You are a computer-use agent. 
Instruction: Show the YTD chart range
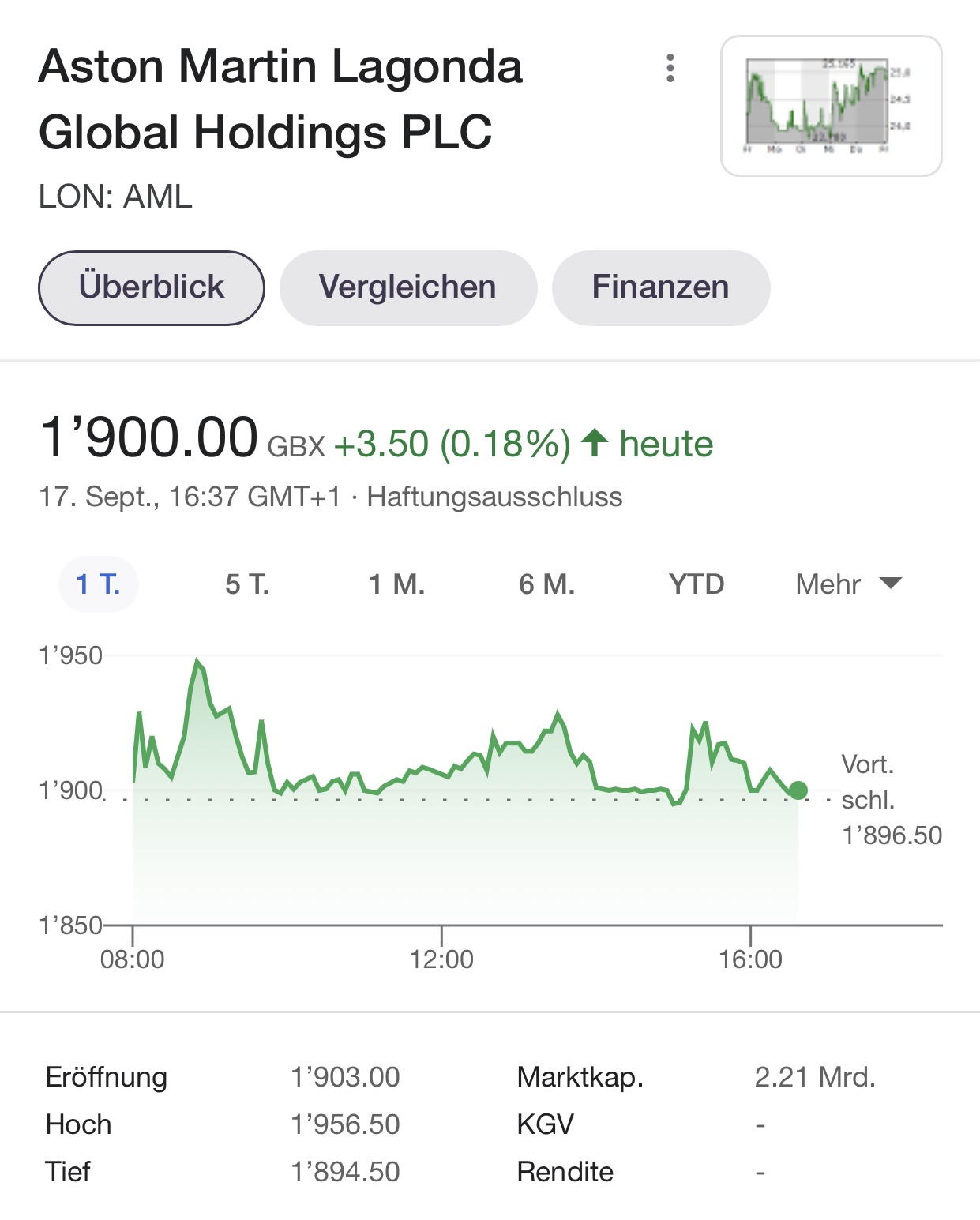[696, 584]
